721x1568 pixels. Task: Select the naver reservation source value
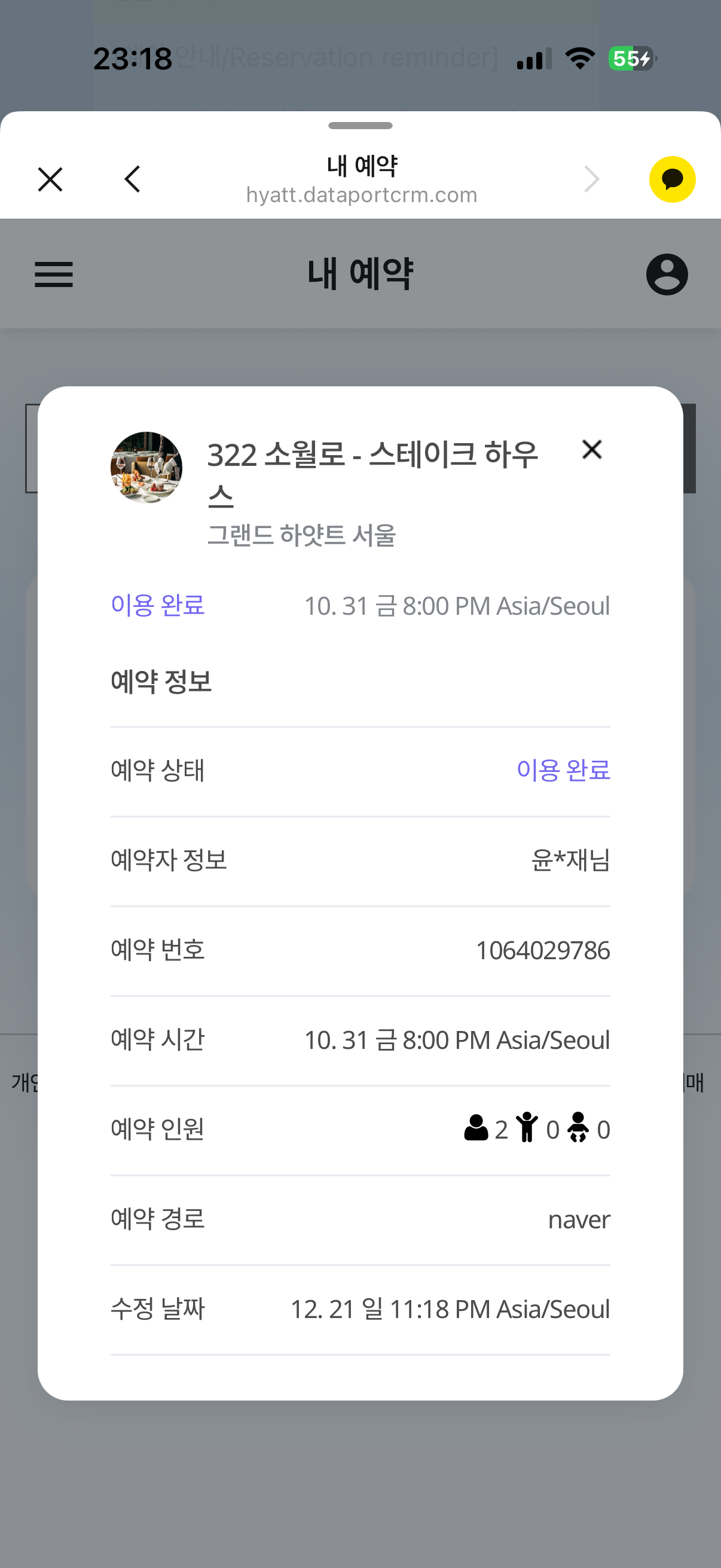(x=579, y=1219)
